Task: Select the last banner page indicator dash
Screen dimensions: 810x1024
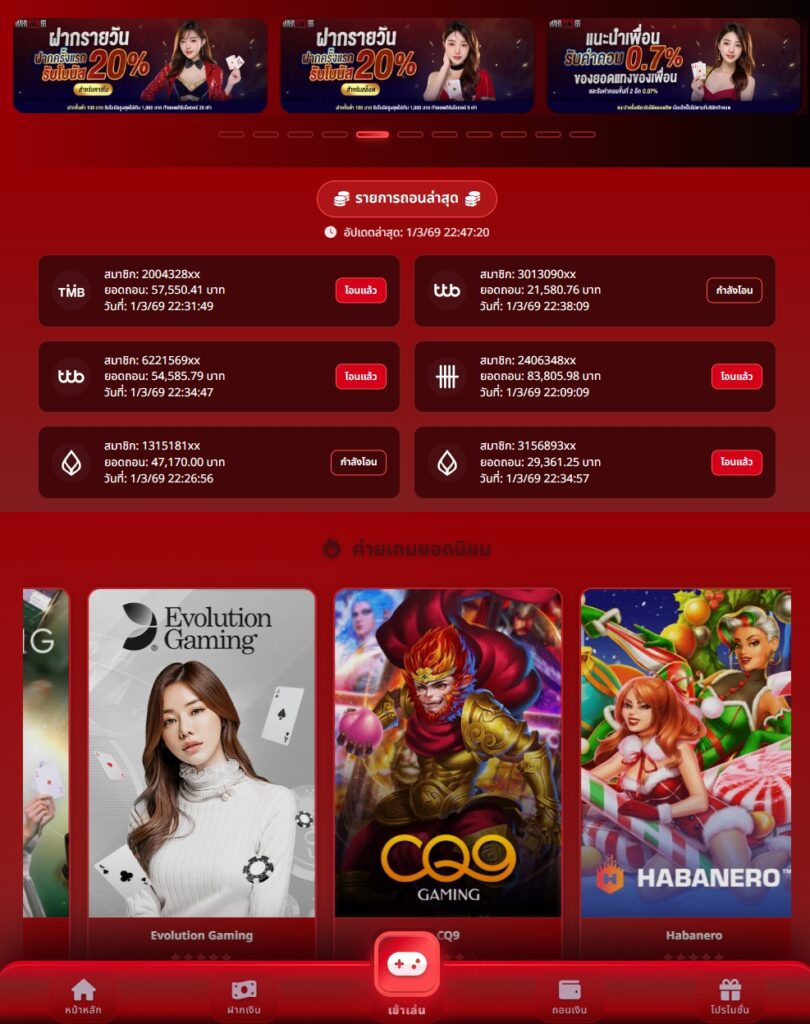Action: pyautogui.click(x=583, y=134)
